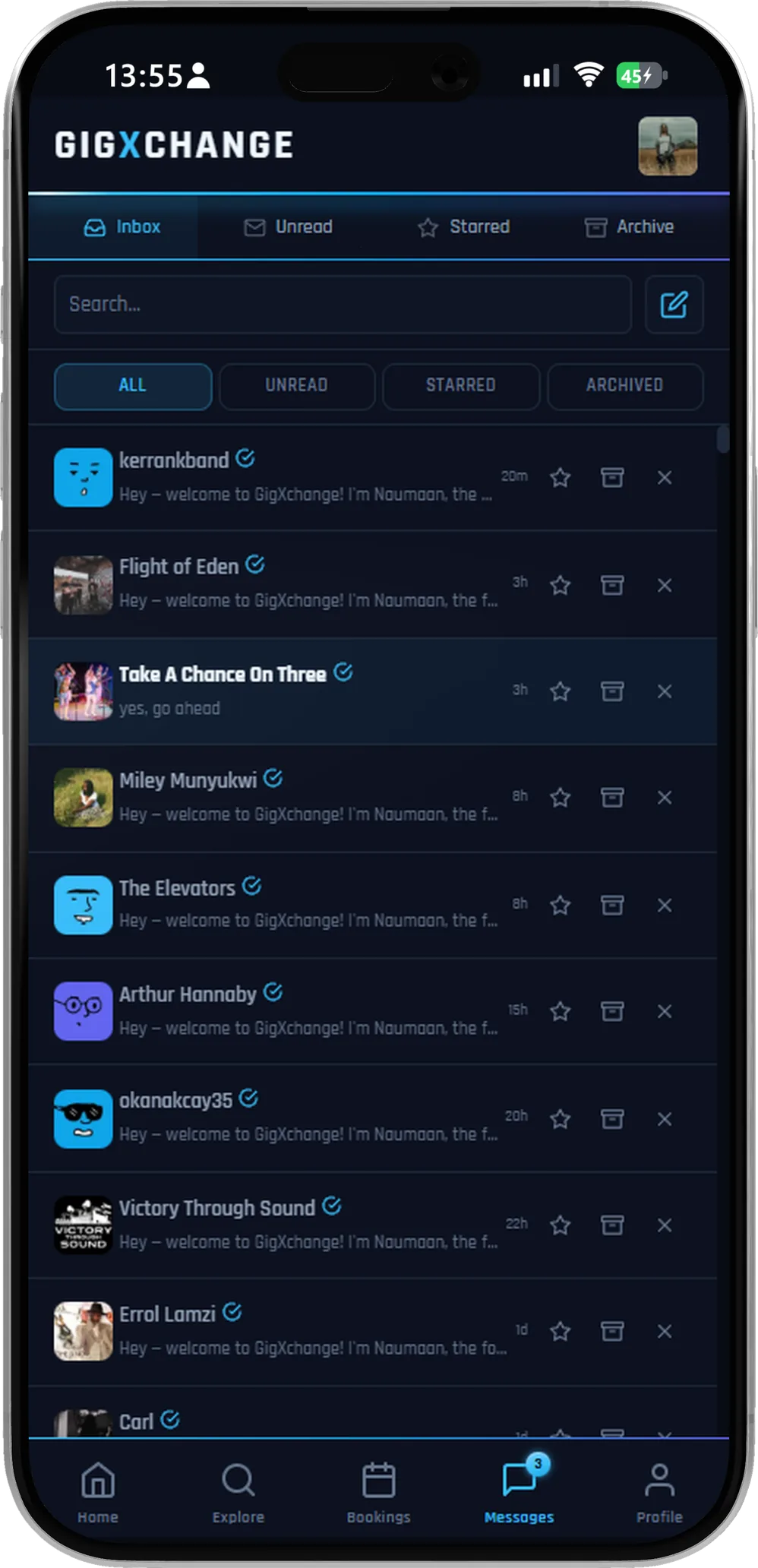The height and width of the screenshot is (1568, 758).
Task: Switch to the Bookings tab
Action: 378,1494
